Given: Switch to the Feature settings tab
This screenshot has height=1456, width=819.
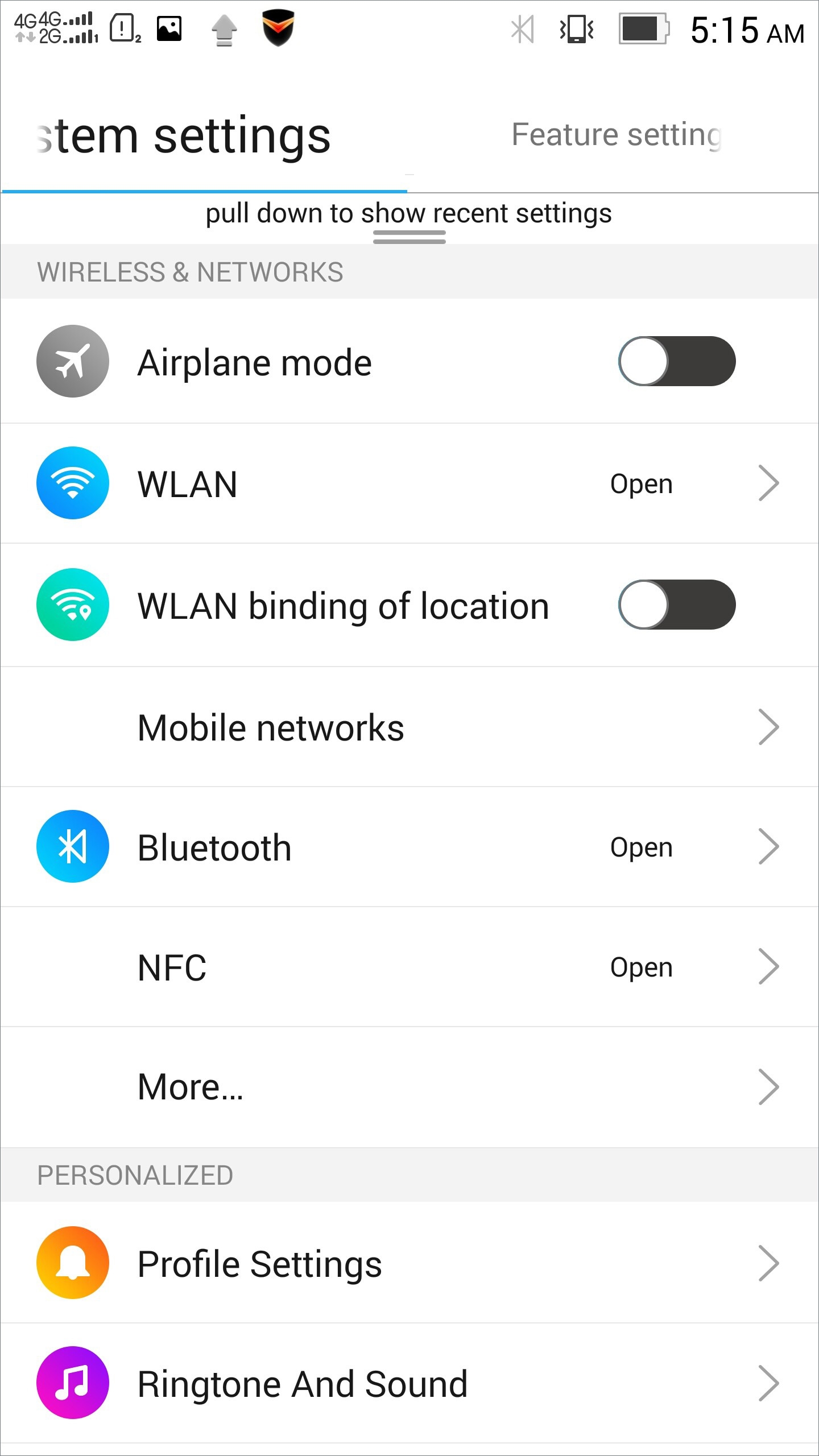Looking at the screenshot, I should (x=617, y=135).
